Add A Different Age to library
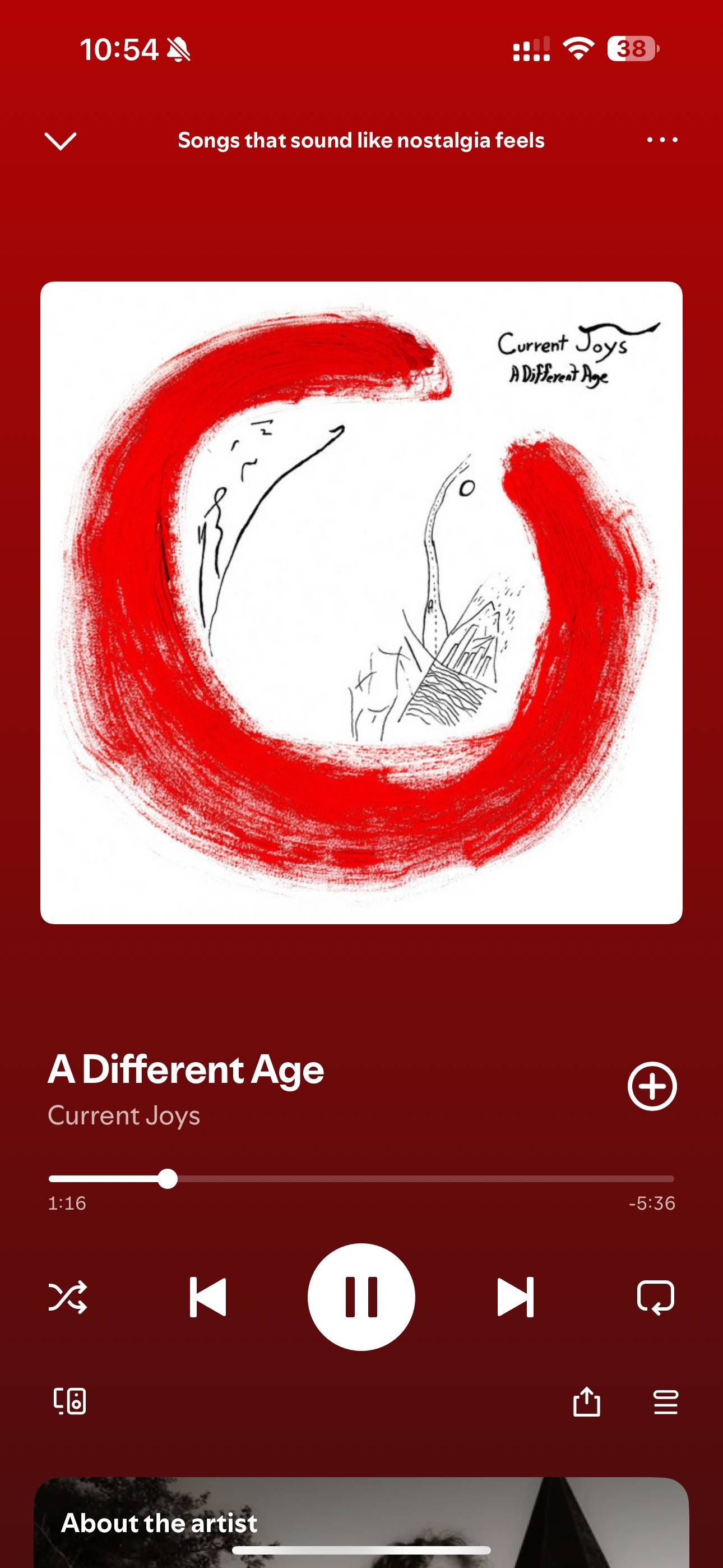The height and width of the screenshot is (1568, 723). pyautogui.click(x=652, y=1086)
